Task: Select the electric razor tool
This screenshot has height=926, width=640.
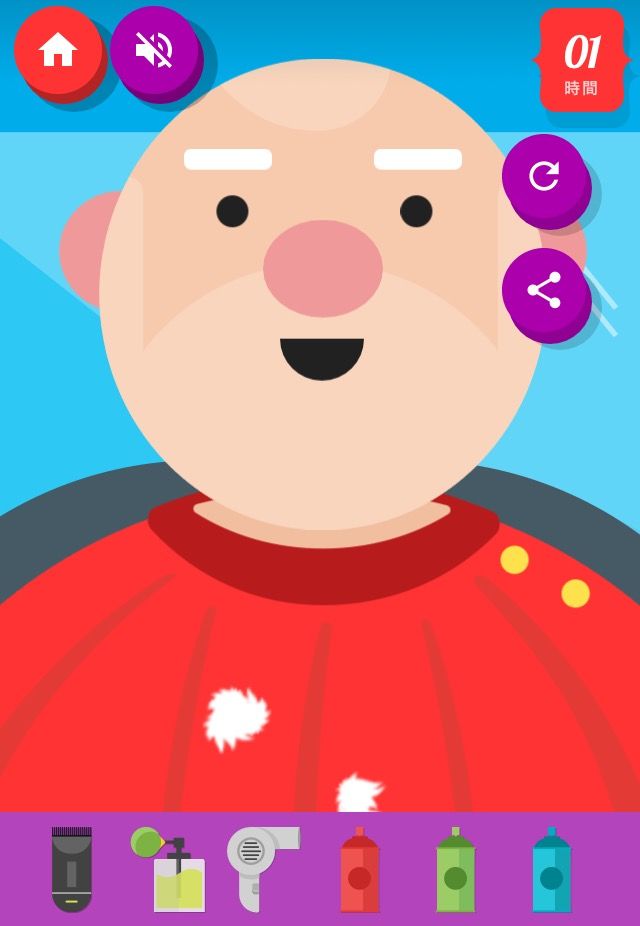Action: coord(72,869)
